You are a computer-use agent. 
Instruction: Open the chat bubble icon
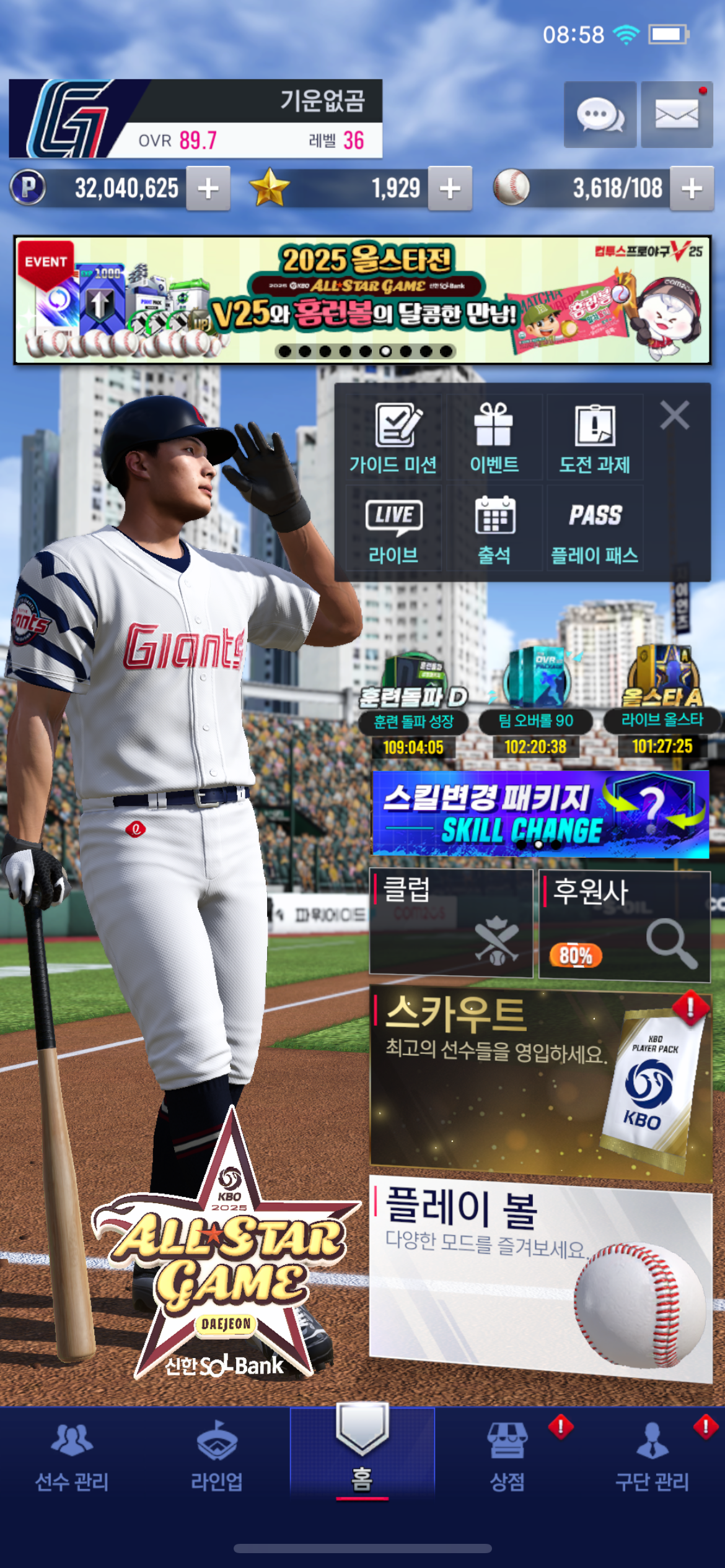[599, 115]
